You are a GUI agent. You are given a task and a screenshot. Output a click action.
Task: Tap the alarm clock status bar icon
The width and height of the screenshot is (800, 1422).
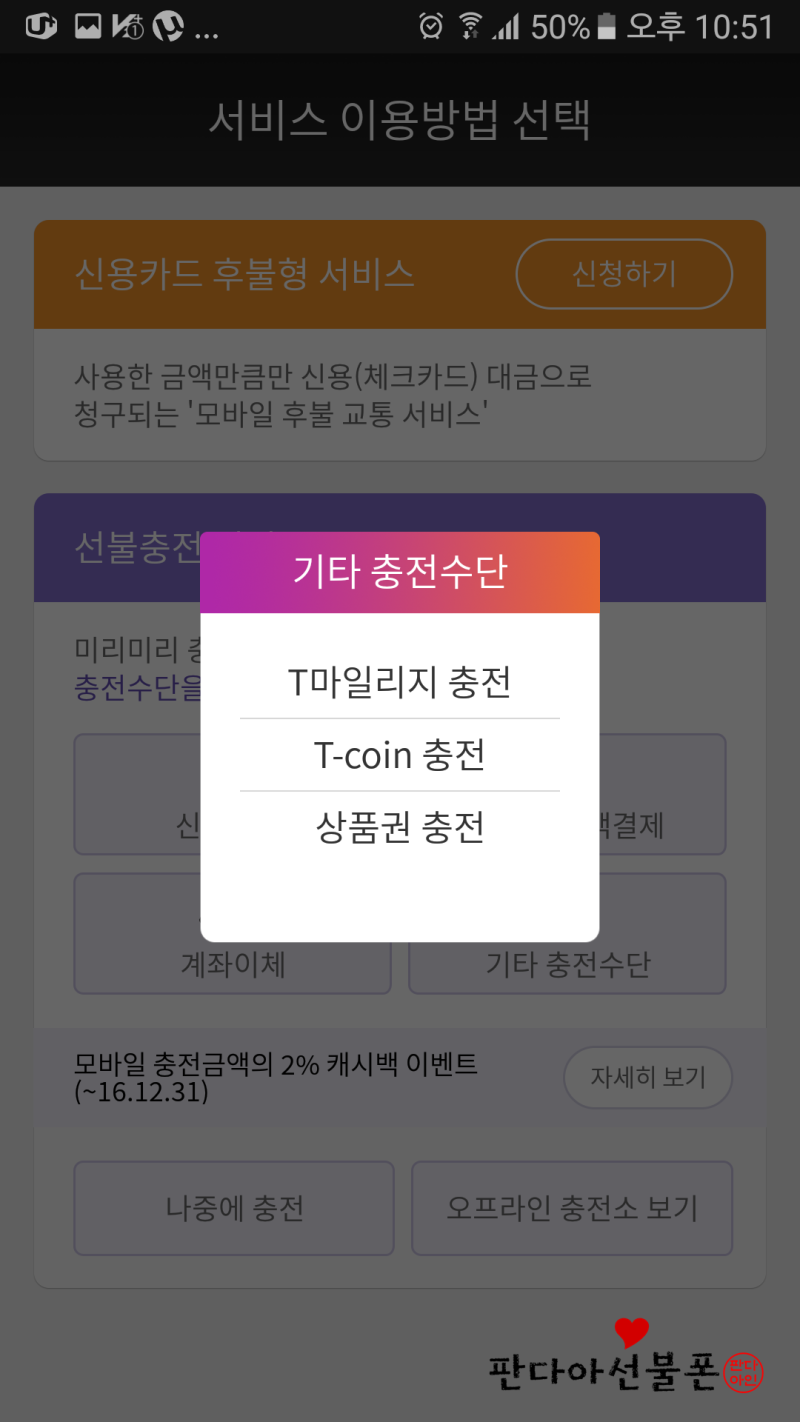coord(430,27)
